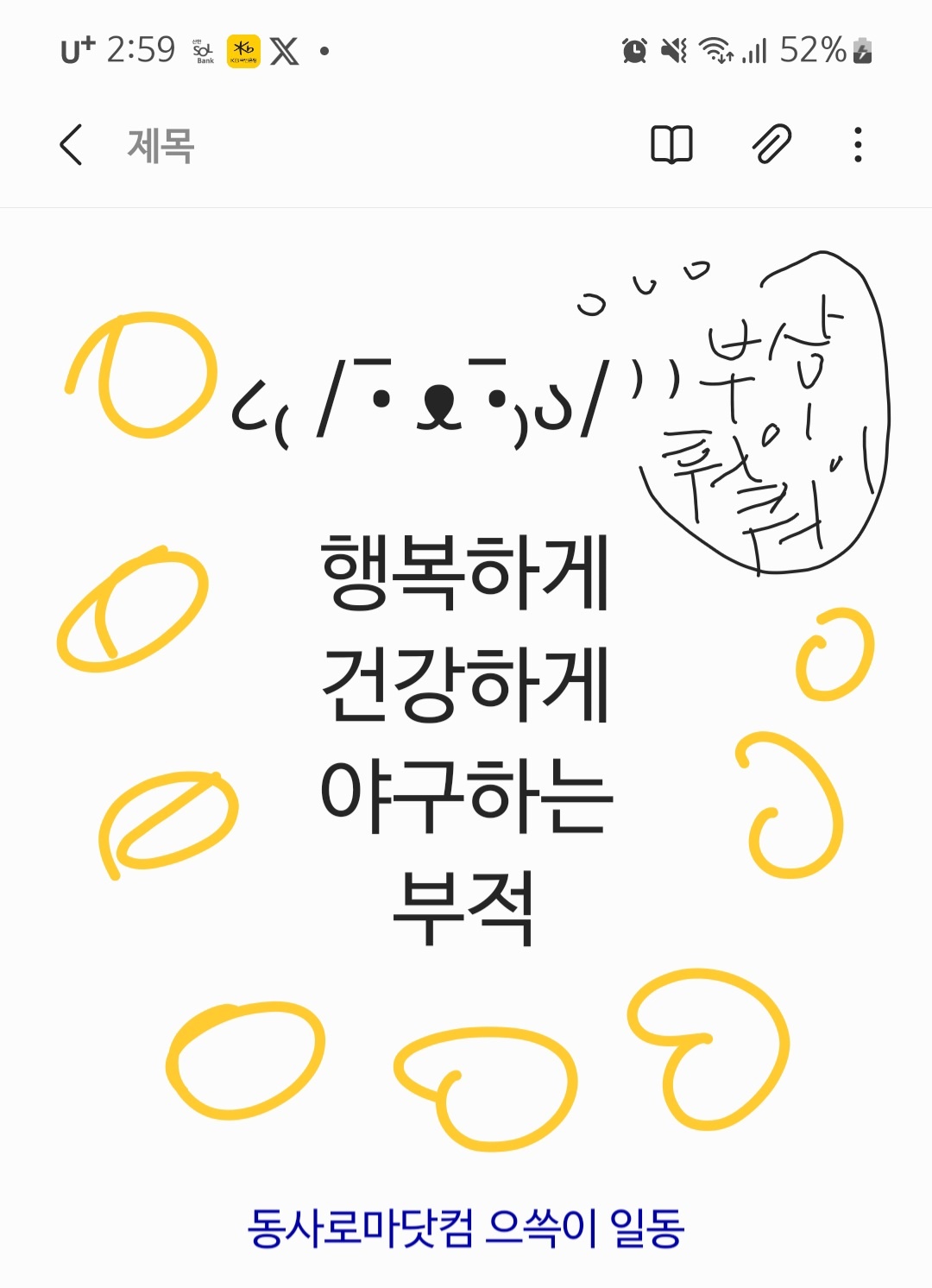Viewport: 932px width, 1288px height.
Task: Tap the 제목 title field
Action: click(161, 145)
